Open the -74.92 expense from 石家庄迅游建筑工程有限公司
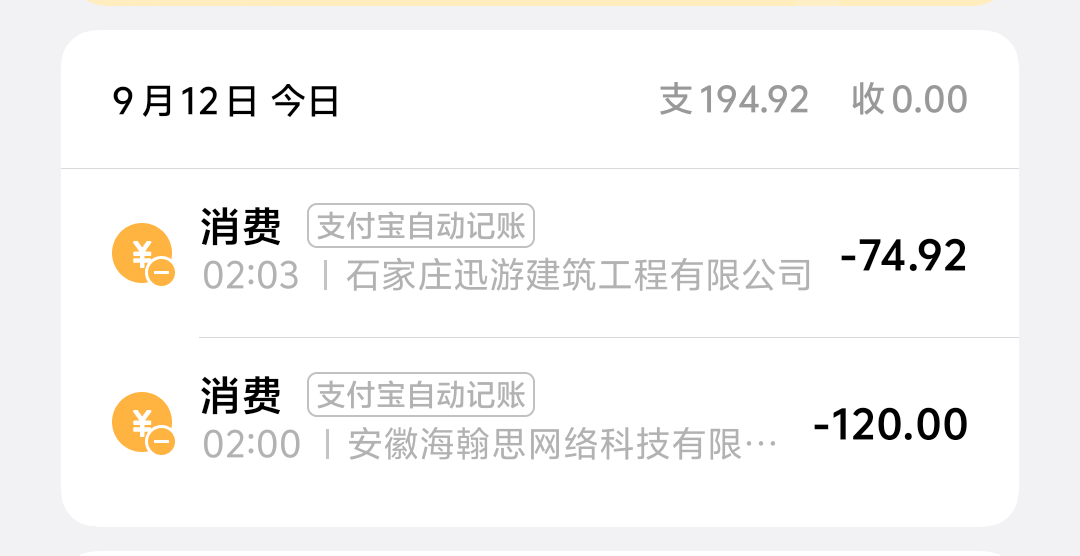Screen dimensions: 1080x556 (x=540, y=254)
